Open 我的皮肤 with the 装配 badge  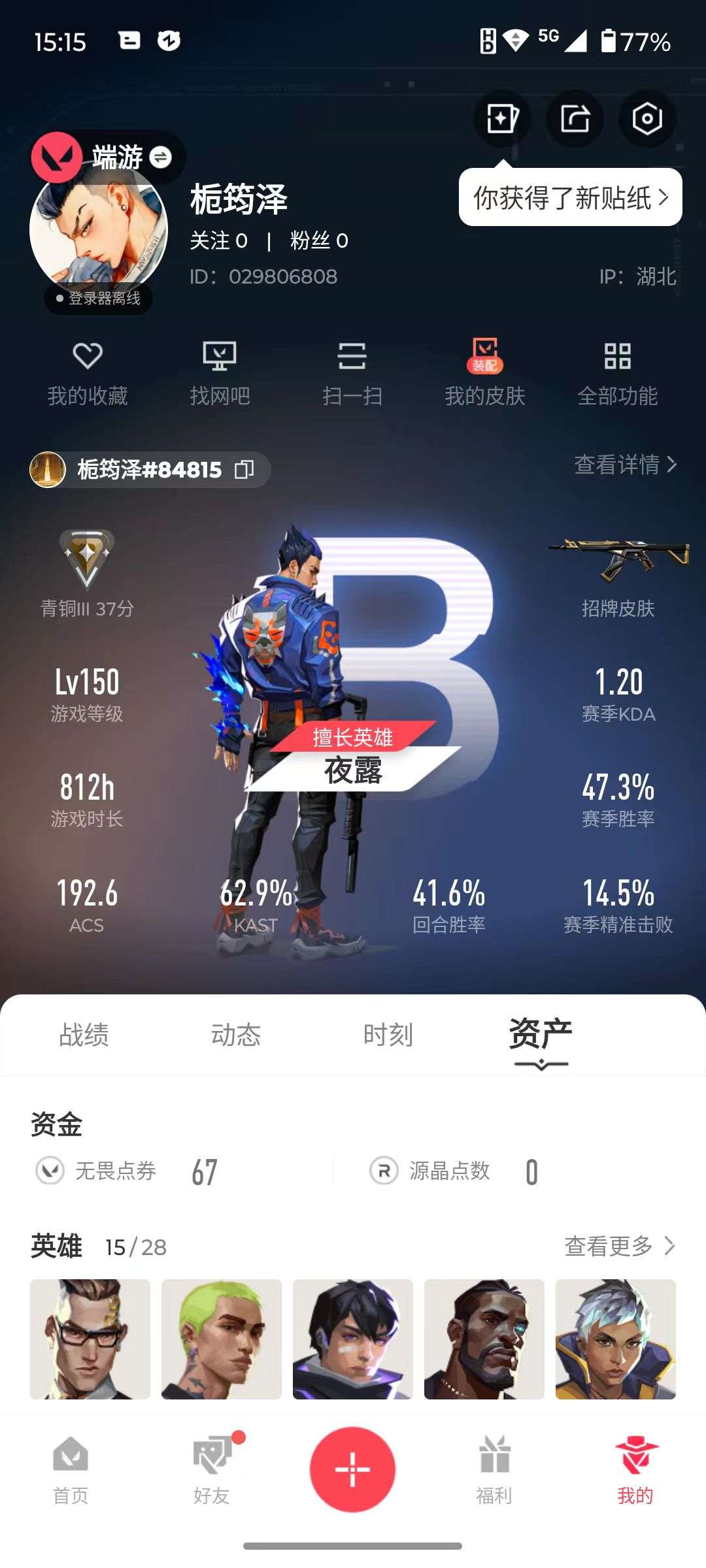pos(486,372)
